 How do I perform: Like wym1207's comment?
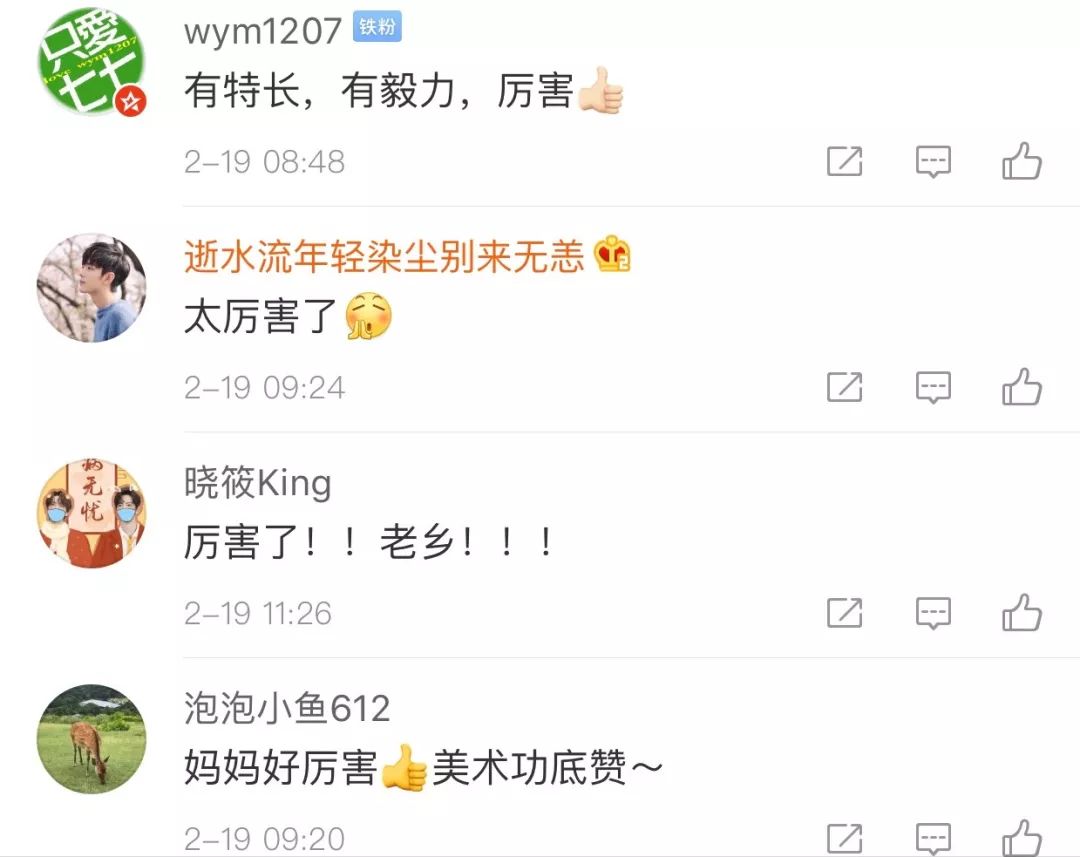[1022, 161]
